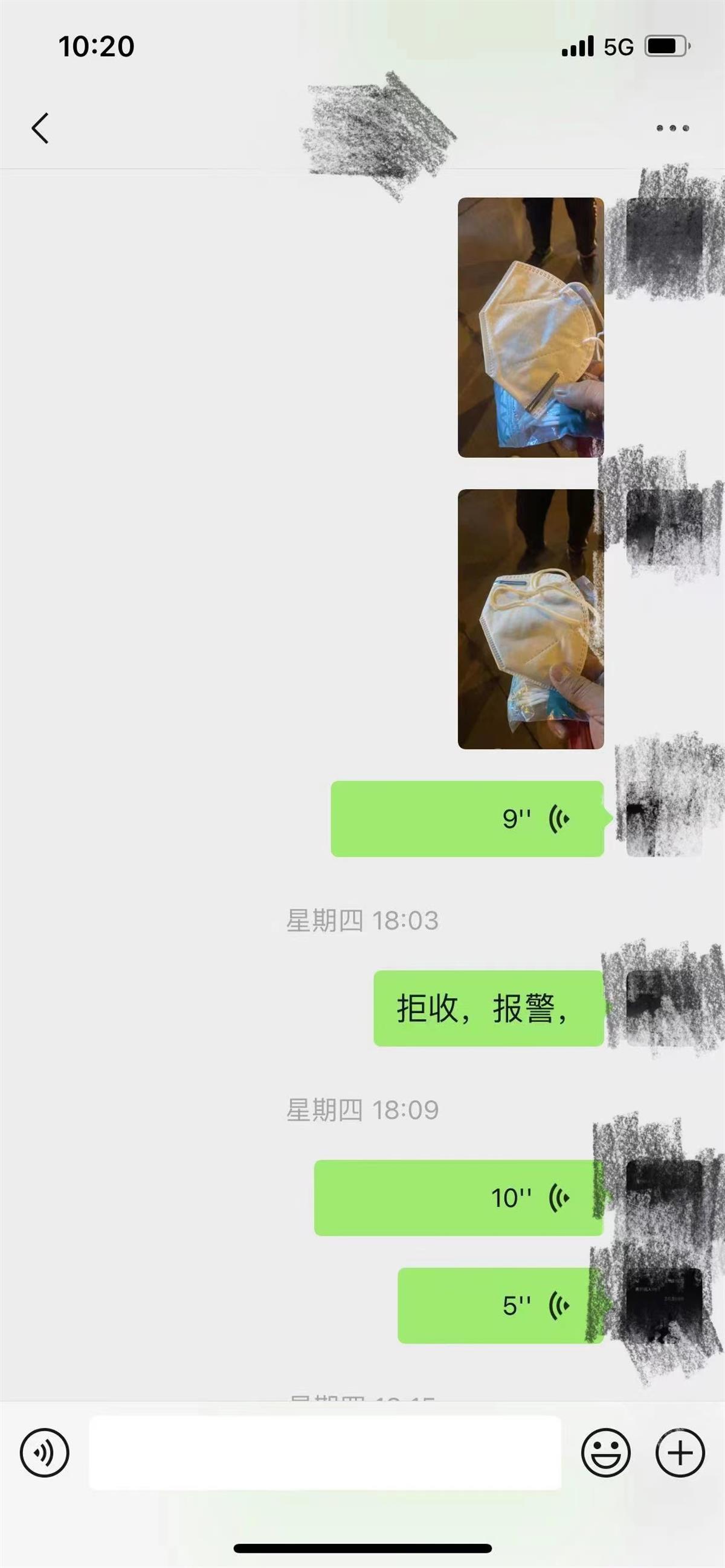Screen dimensions: 725x1568
Task: Go back to the chat list
Action: pyautogui.click(x=40, y=129)
